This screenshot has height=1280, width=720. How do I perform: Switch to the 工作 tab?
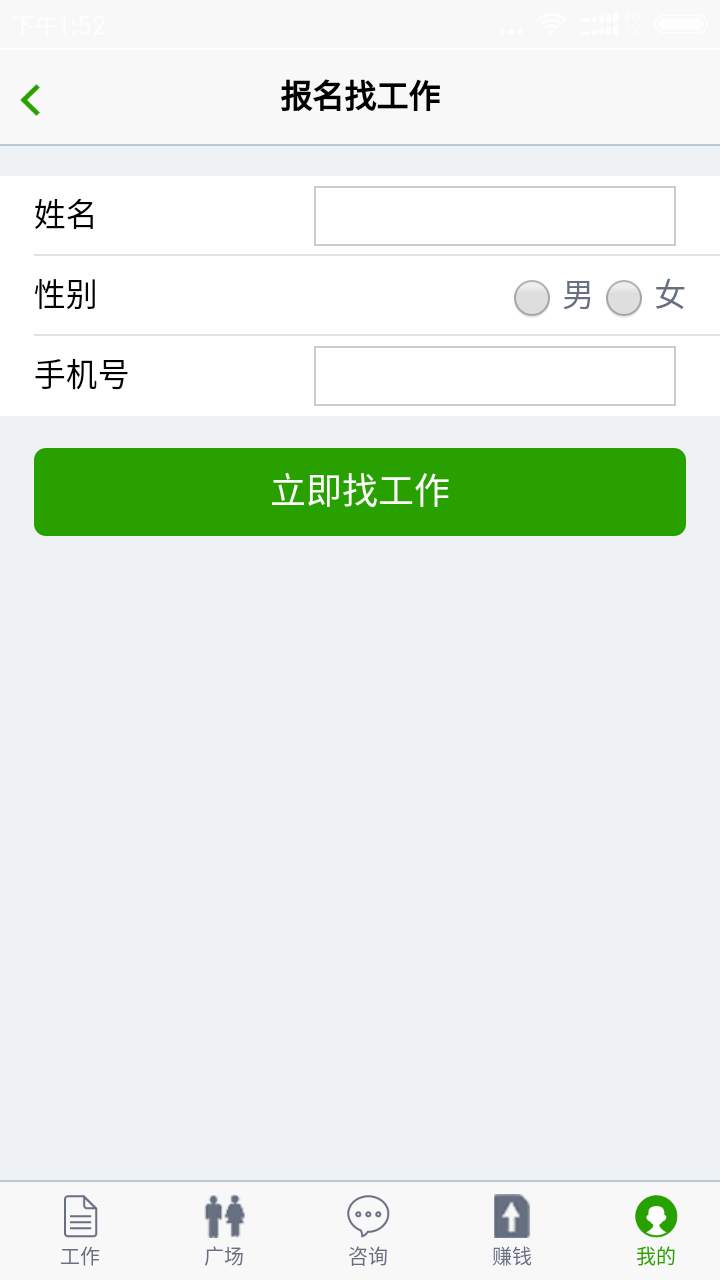coord(80,1230)
